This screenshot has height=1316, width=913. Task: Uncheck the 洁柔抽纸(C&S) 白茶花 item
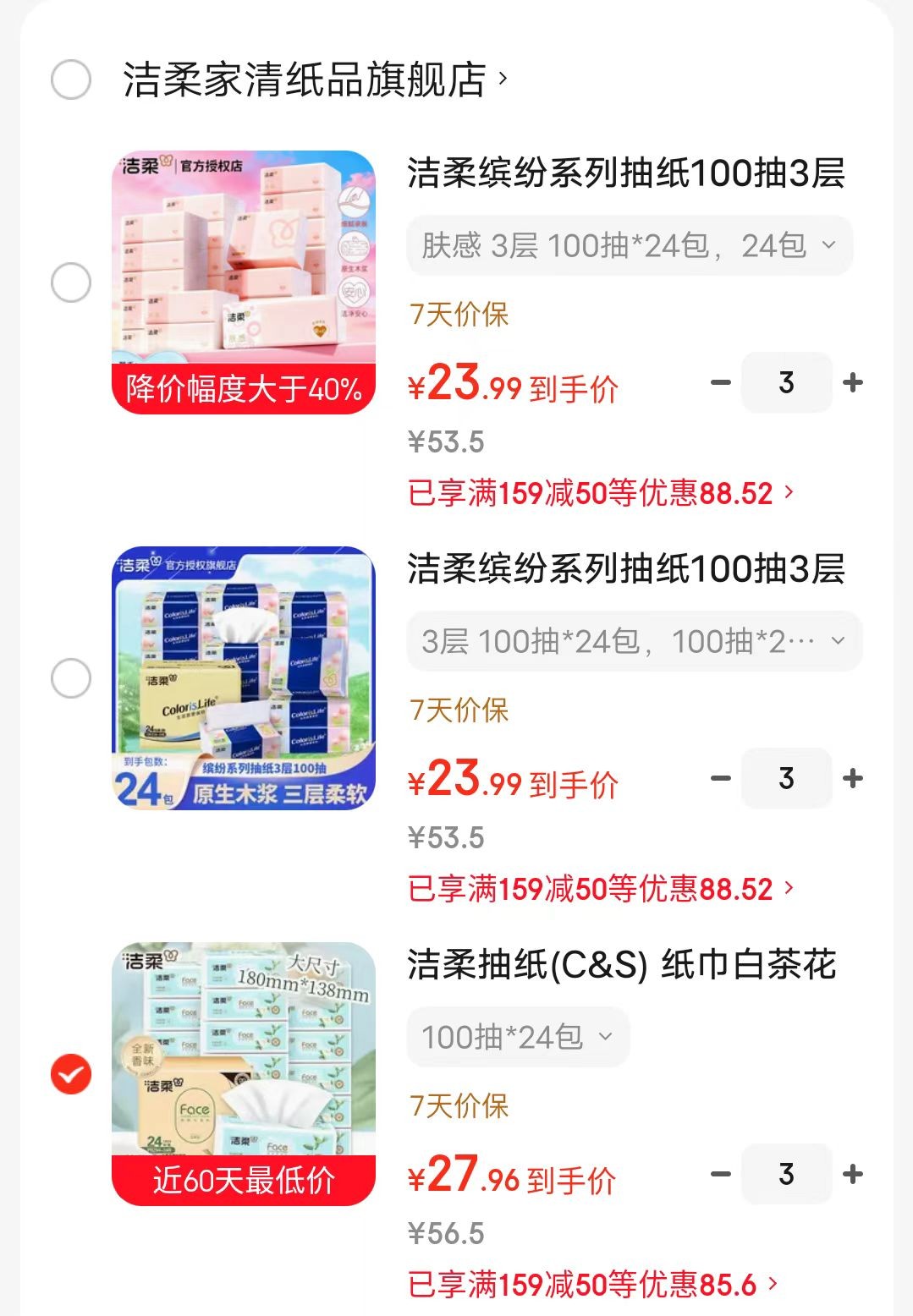(71, 1074)
